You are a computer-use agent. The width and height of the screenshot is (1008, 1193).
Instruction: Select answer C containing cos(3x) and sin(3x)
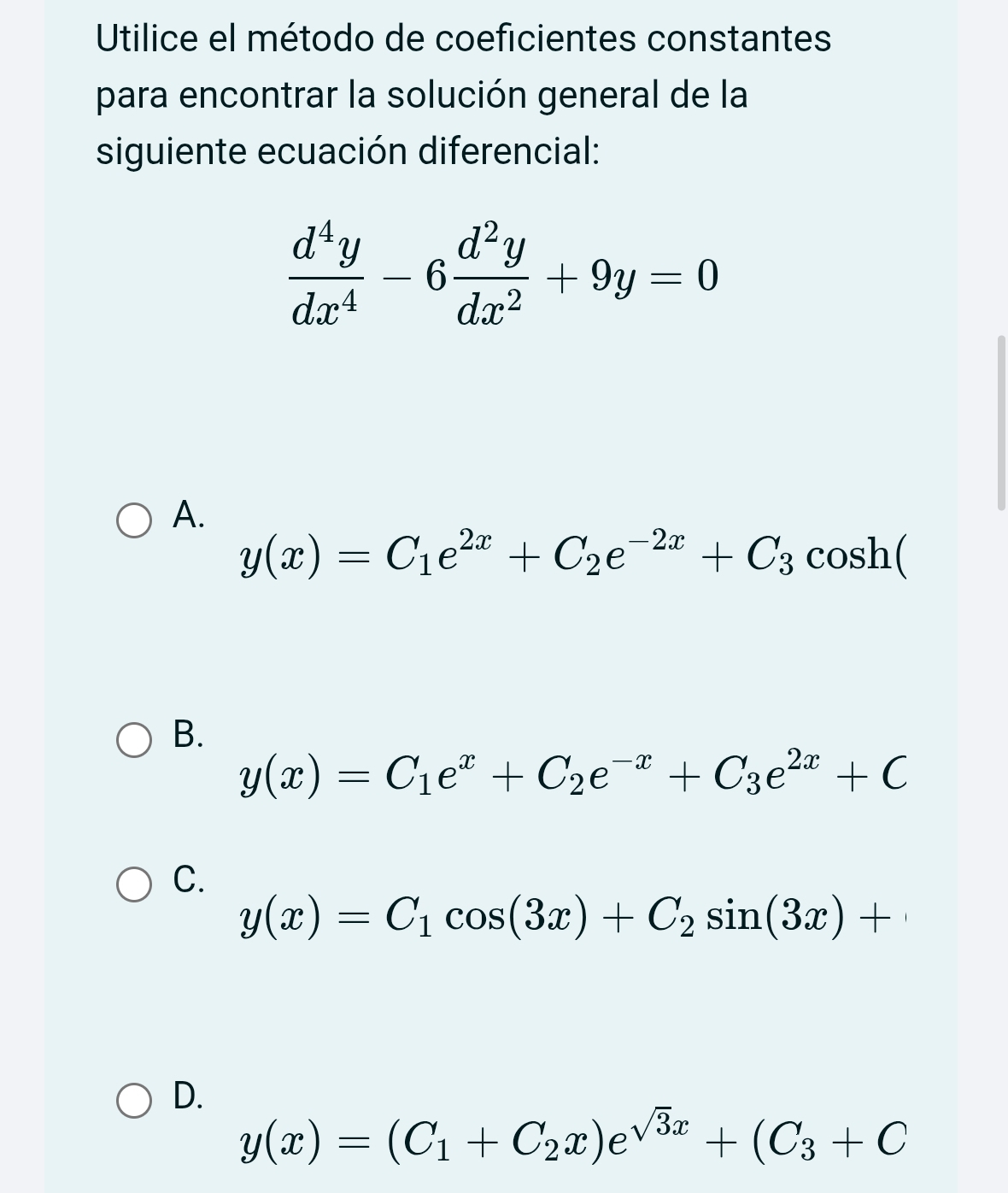click(x=133, y=884)
